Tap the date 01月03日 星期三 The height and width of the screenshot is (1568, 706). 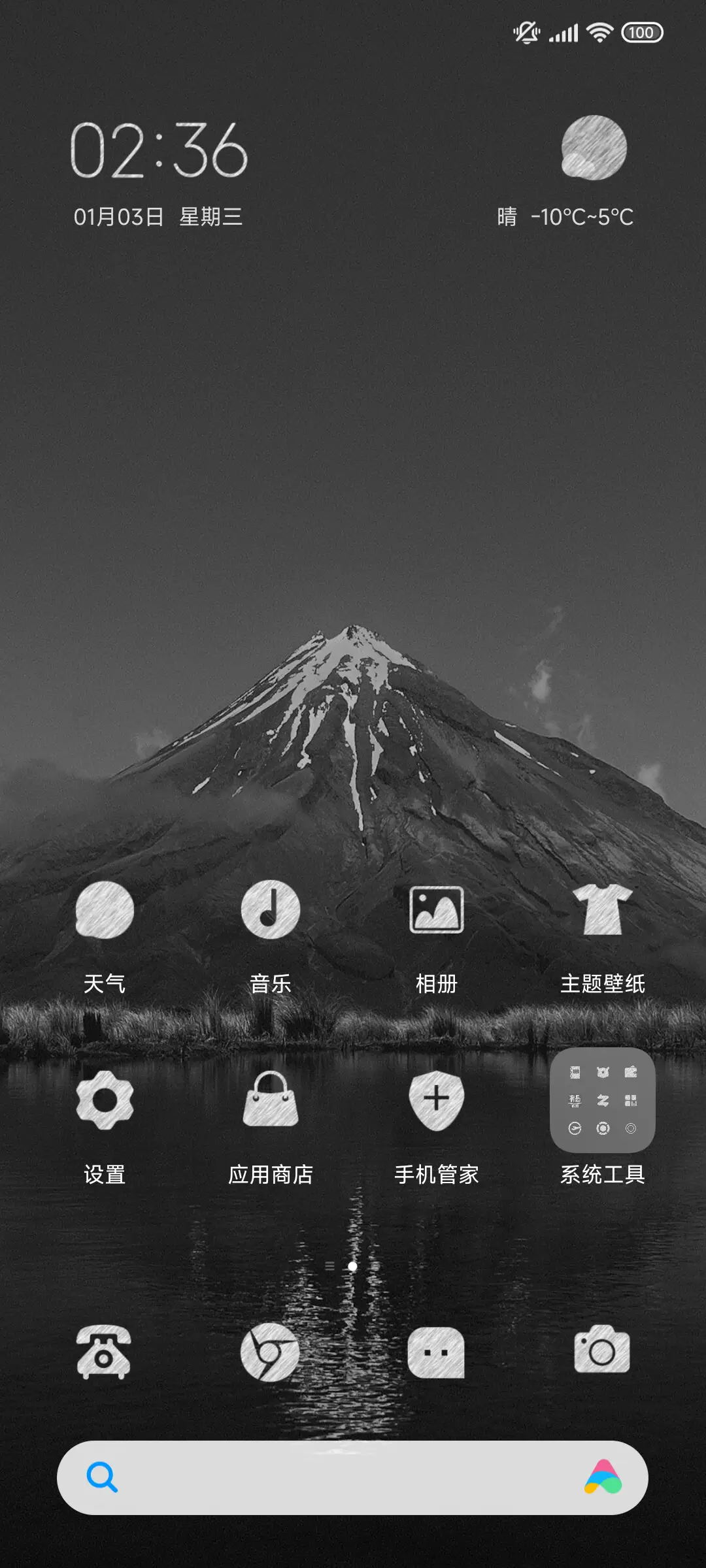click(157, 218)
